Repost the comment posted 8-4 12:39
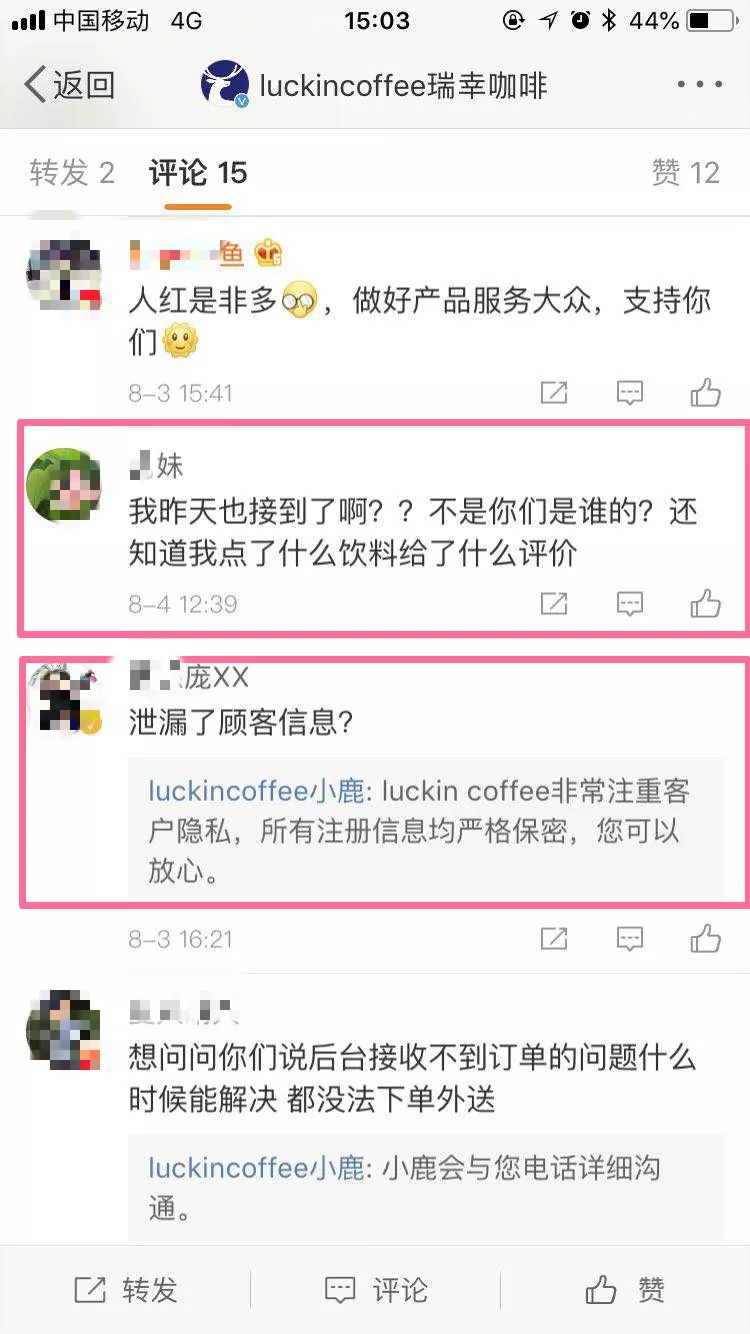The height and width of the screenshot is (1334, 750). coord(553,603)
